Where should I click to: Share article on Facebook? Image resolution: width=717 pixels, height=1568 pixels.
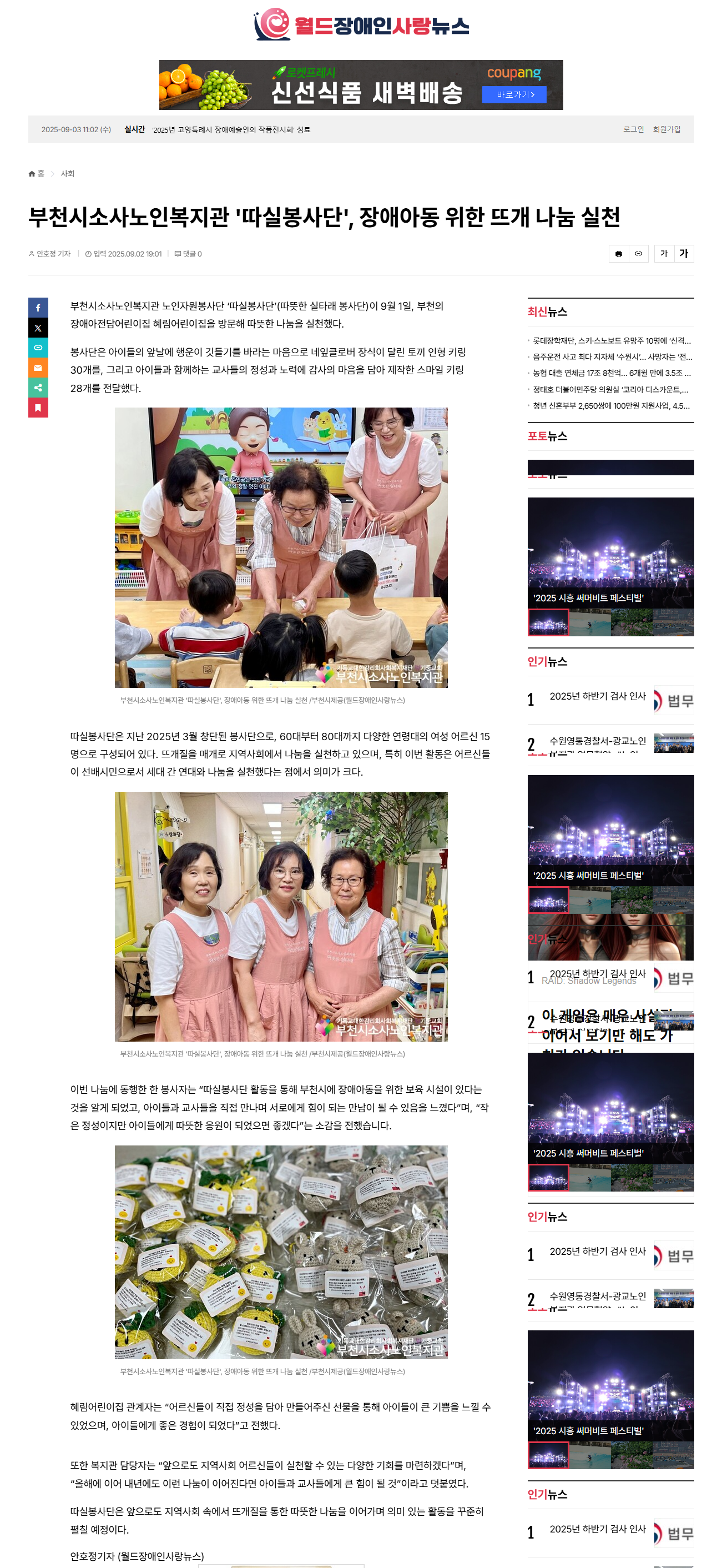click(x=38, y=308)
